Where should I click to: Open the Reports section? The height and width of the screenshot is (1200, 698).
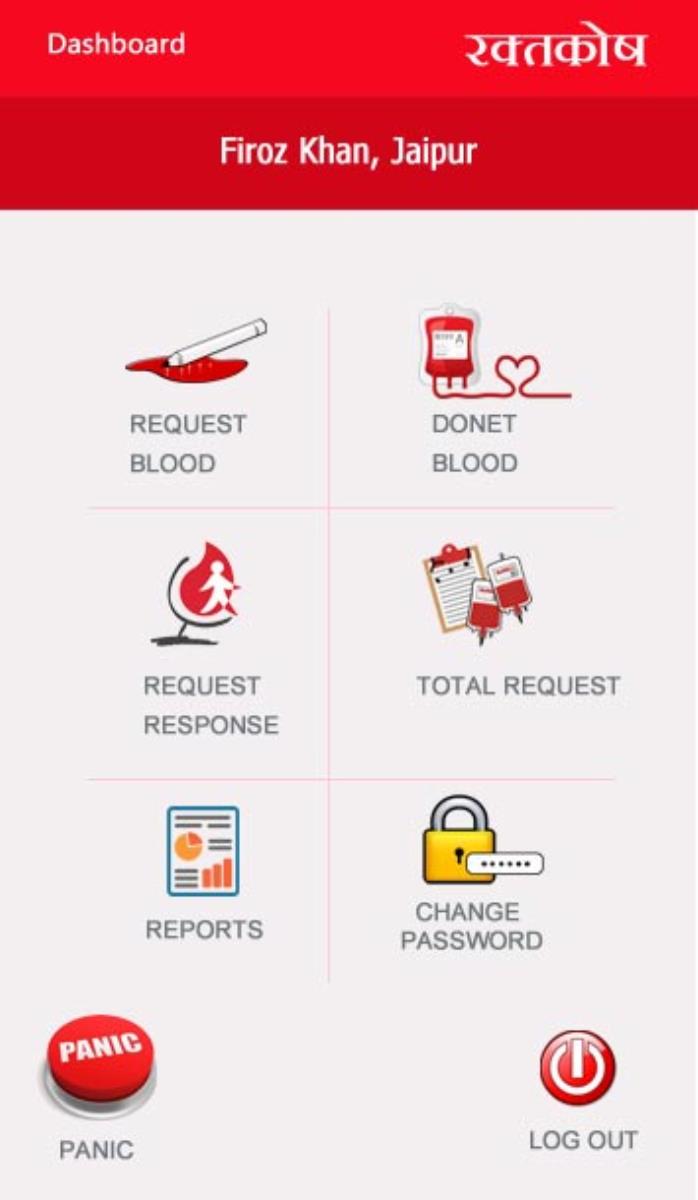click(204, 873)
